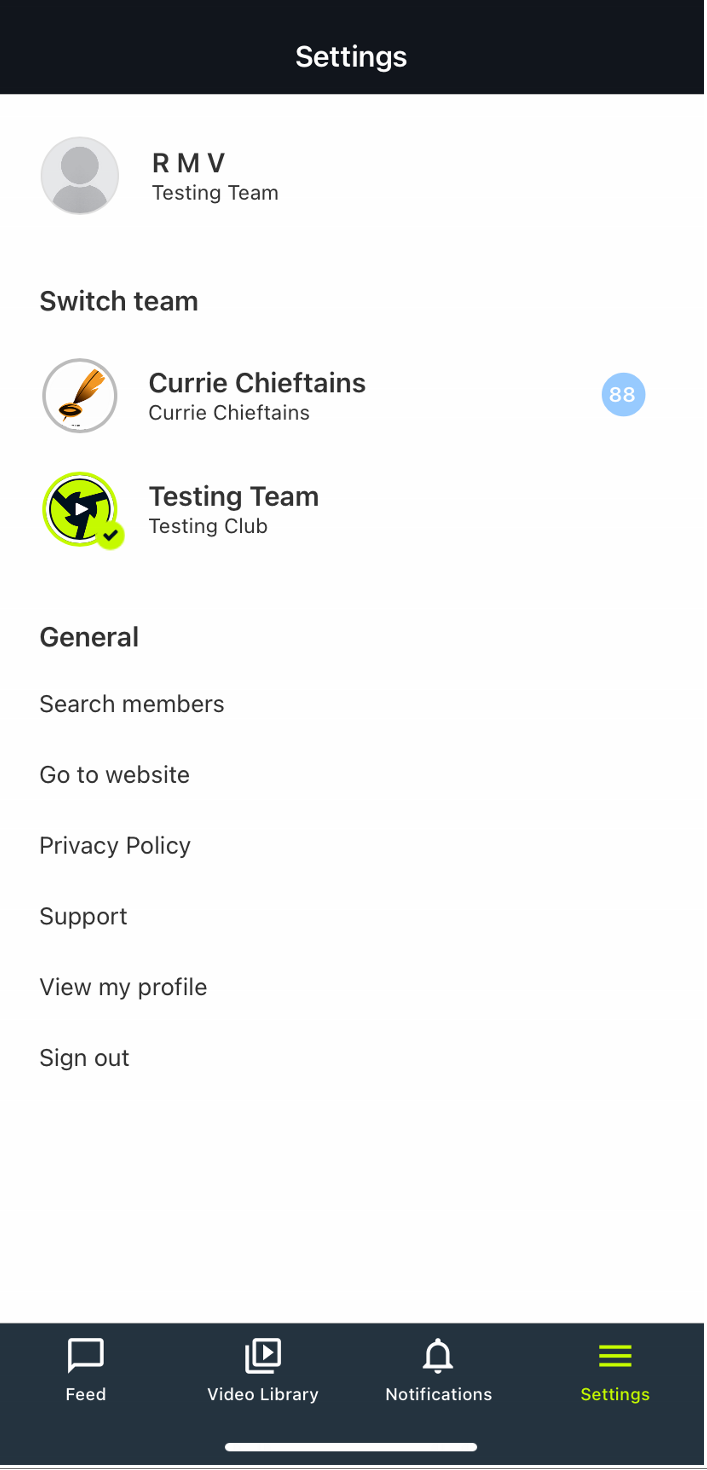
Task: Open the R M V profile row
Action: 352,176
